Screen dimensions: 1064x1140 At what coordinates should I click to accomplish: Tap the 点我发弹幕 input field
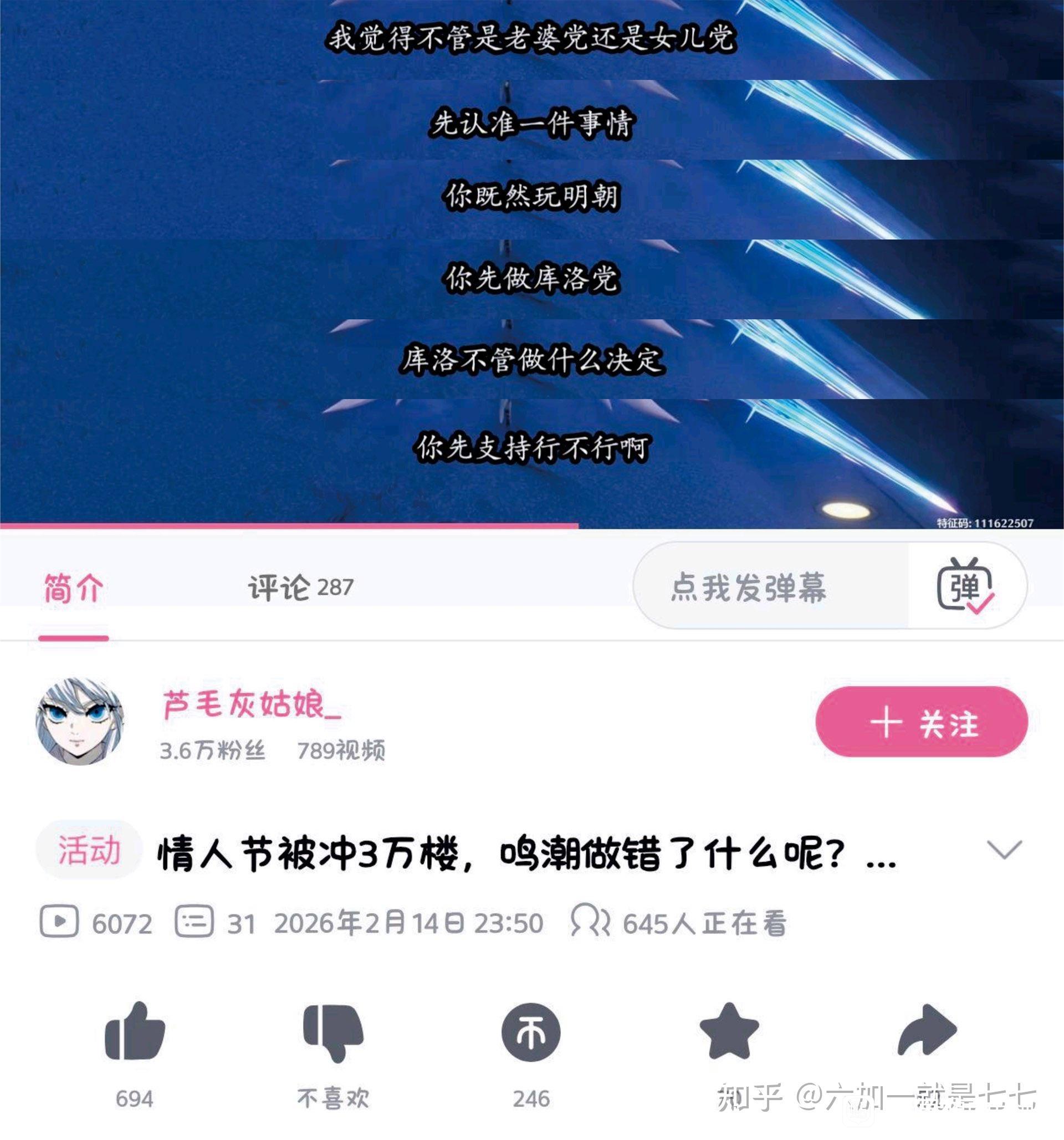[770, 586]
